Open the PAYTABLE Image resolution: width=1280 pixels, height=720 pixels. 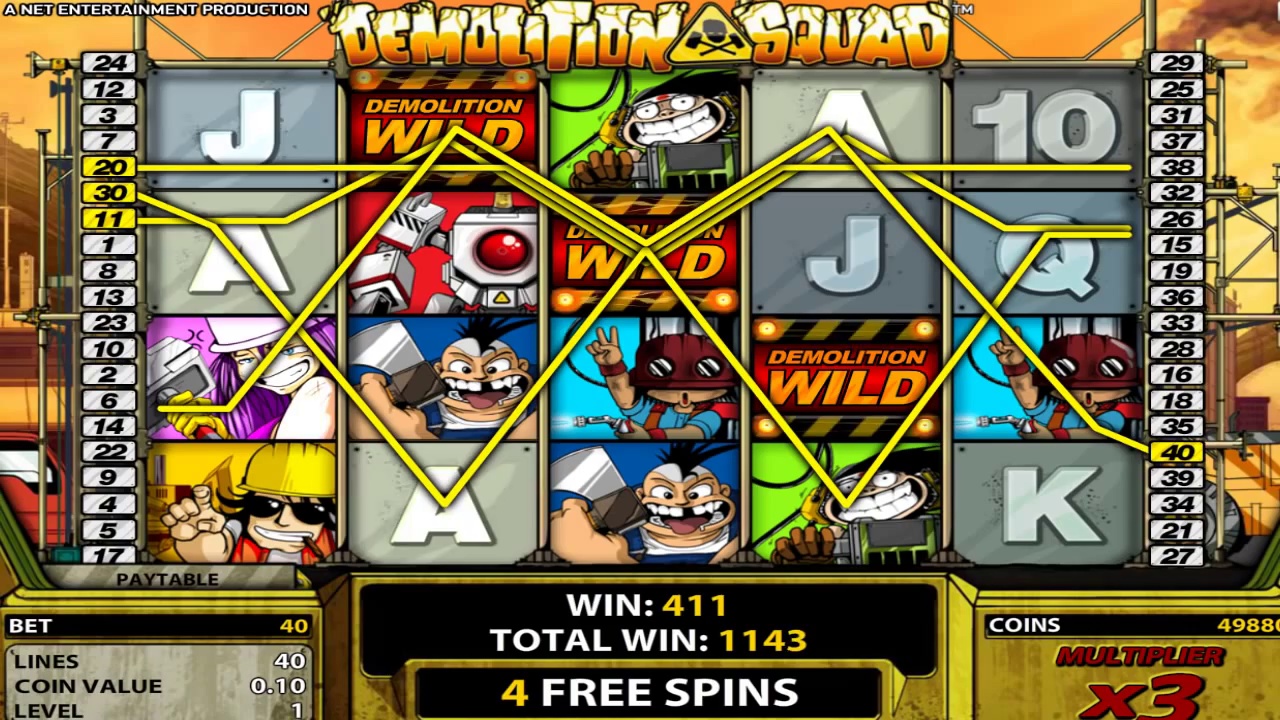point(167,579)
